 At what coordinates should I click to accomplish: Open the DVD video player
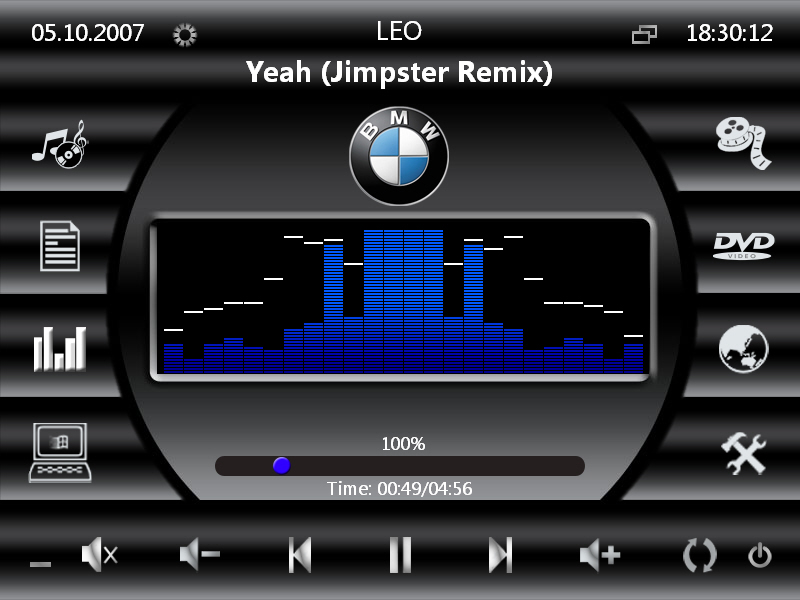(743, 245)
